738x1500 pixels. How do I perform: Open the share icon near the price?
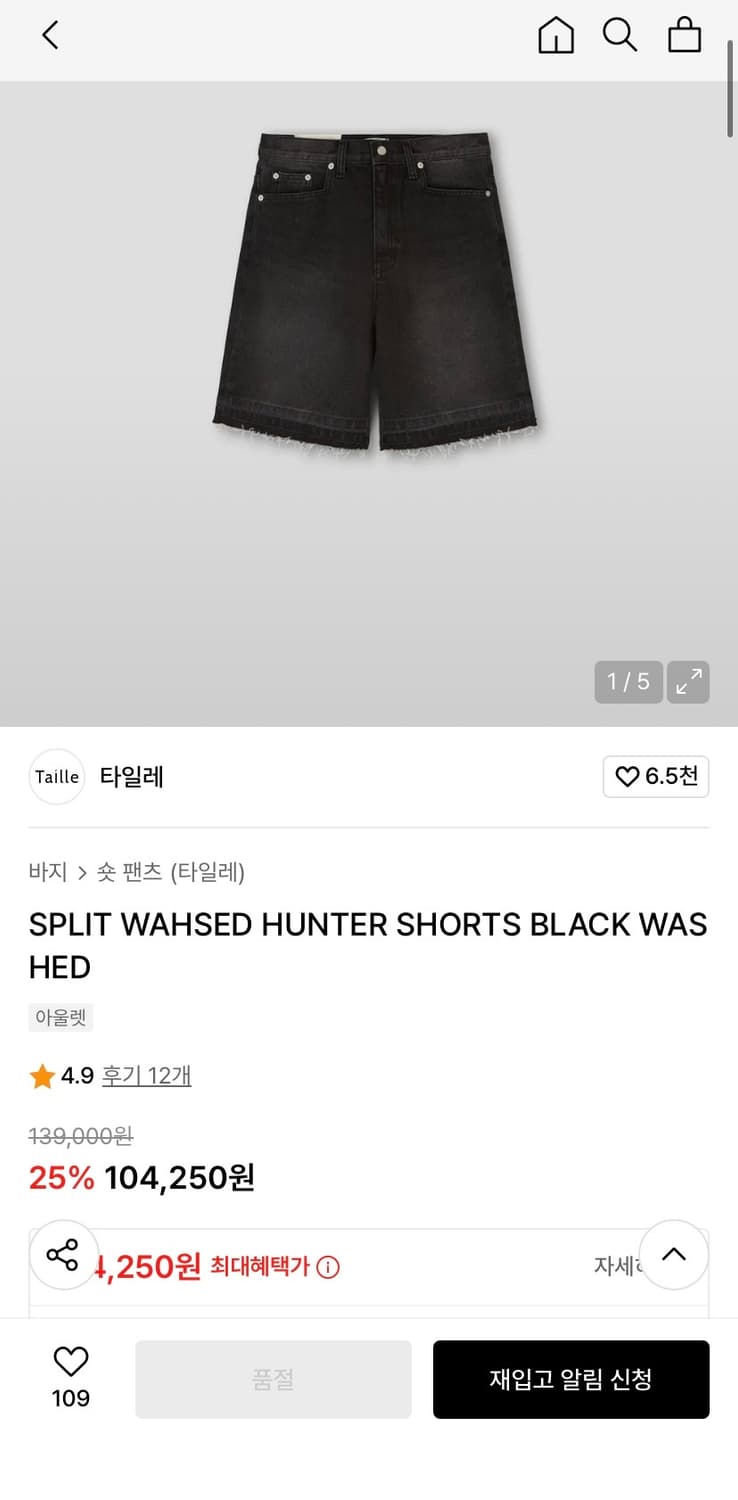point(63,1255)
